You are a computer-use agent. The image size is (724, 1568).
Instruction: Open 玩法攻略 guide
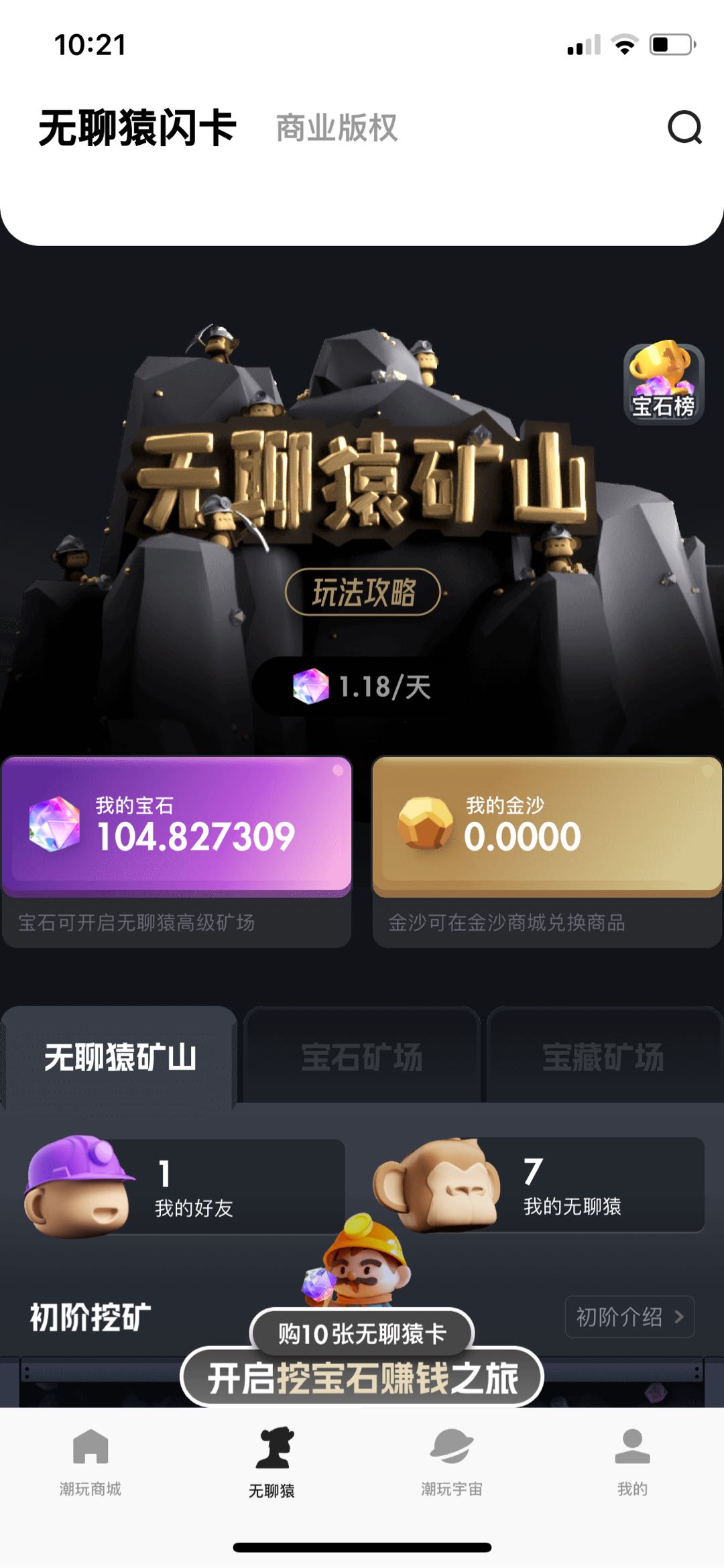[x=363, y=593]
